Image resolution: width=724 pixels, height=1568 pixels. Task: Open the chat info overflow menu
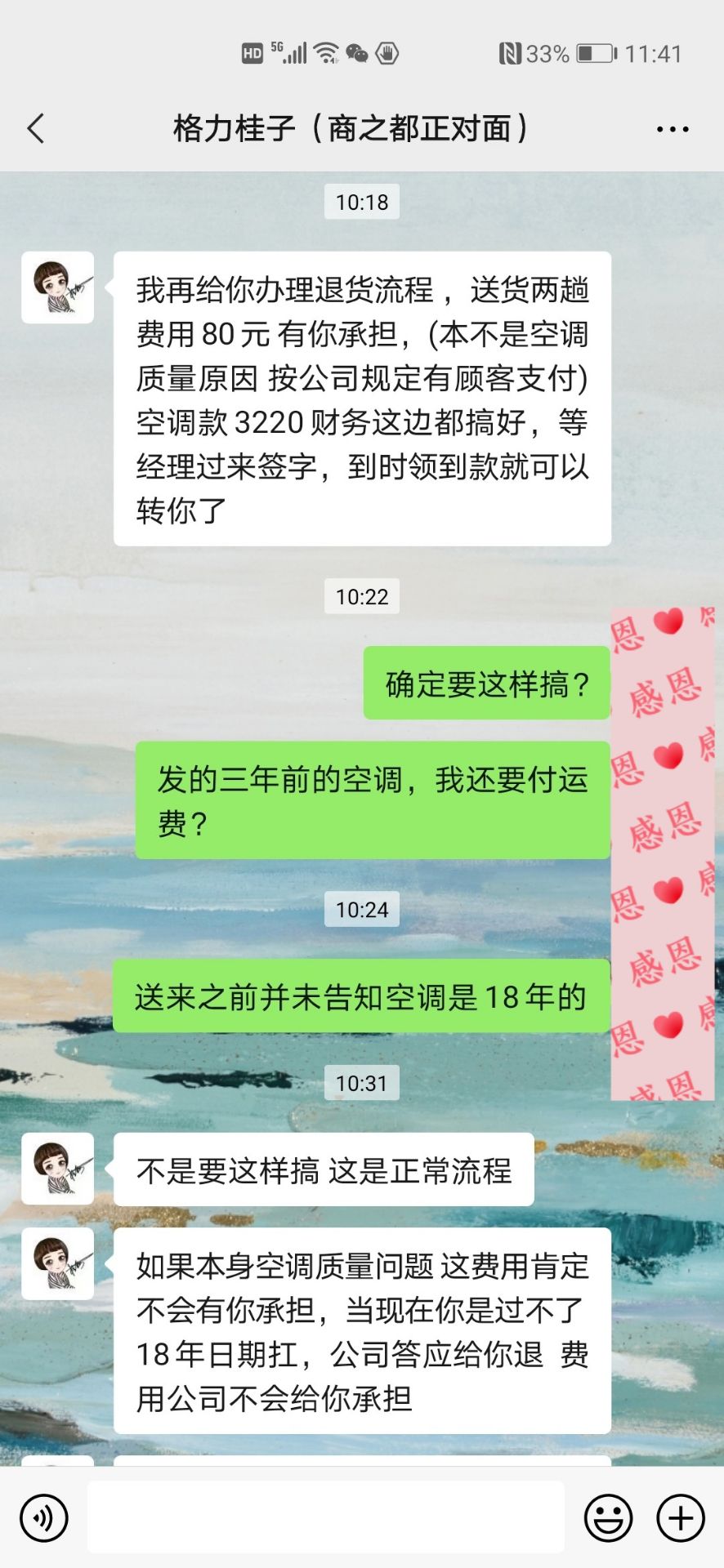click(672, 129)
